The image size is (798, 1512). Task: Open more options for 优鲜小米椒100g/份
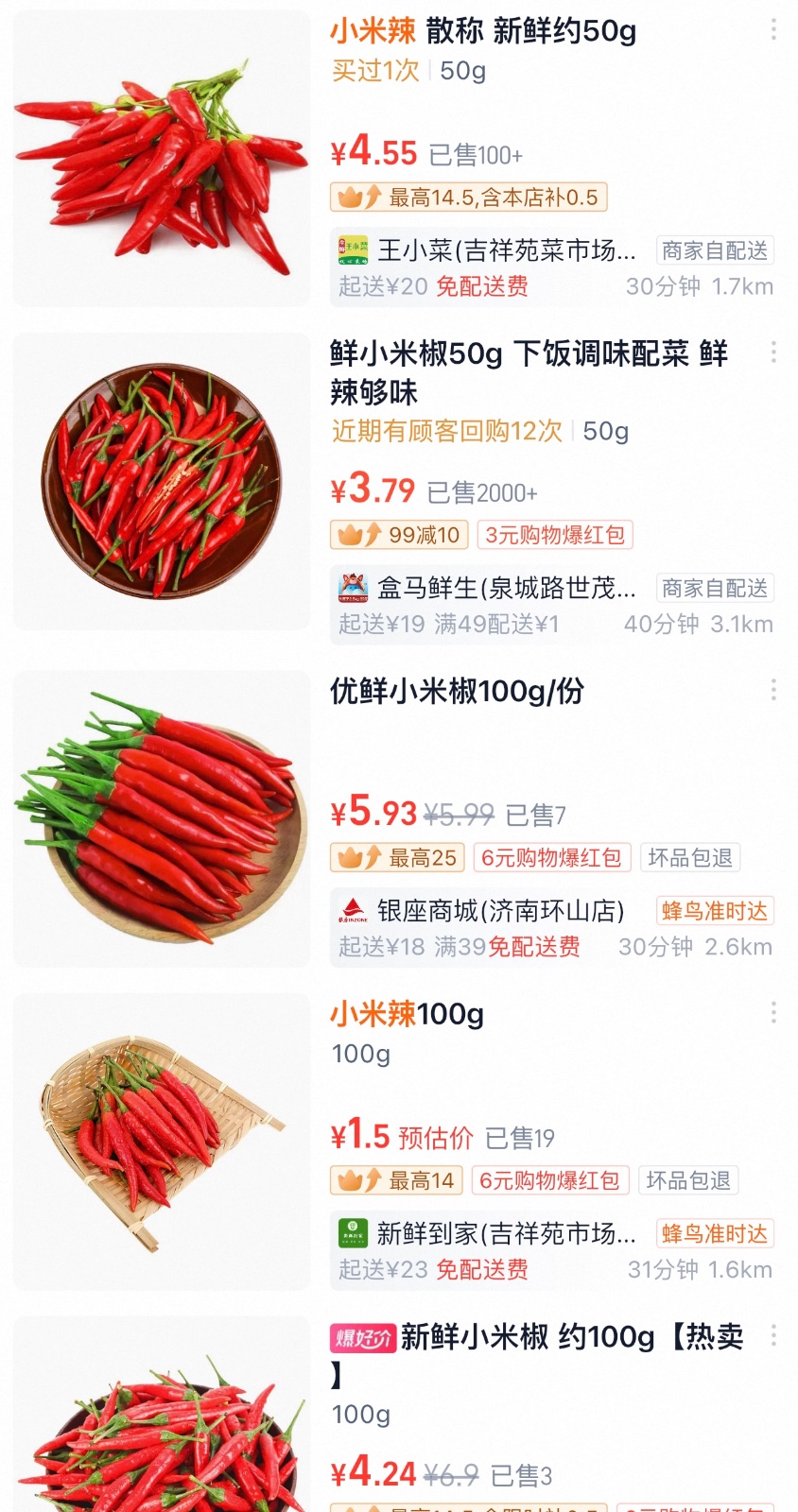pyautogui.click(x=773, y=690)
